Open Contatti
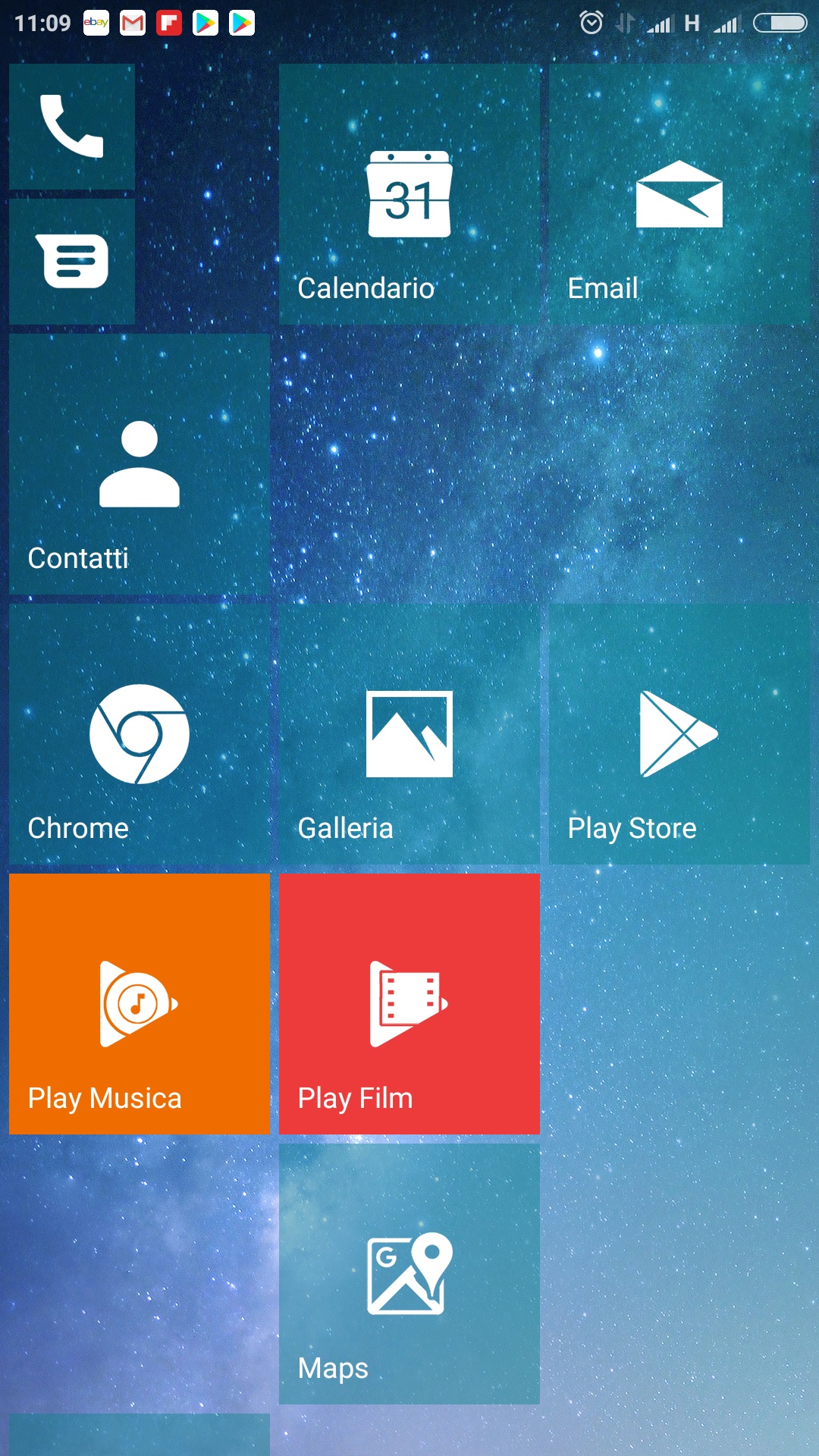The image size is (819, 1456). pyautogui.click(x=140, y=465)
